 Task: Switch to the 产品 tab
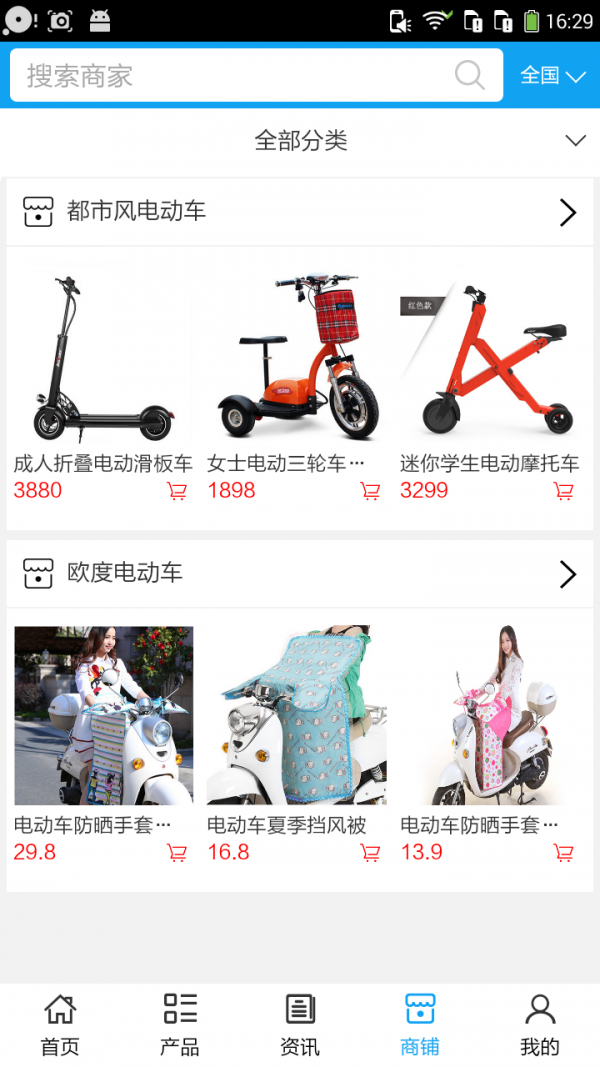180,1025
